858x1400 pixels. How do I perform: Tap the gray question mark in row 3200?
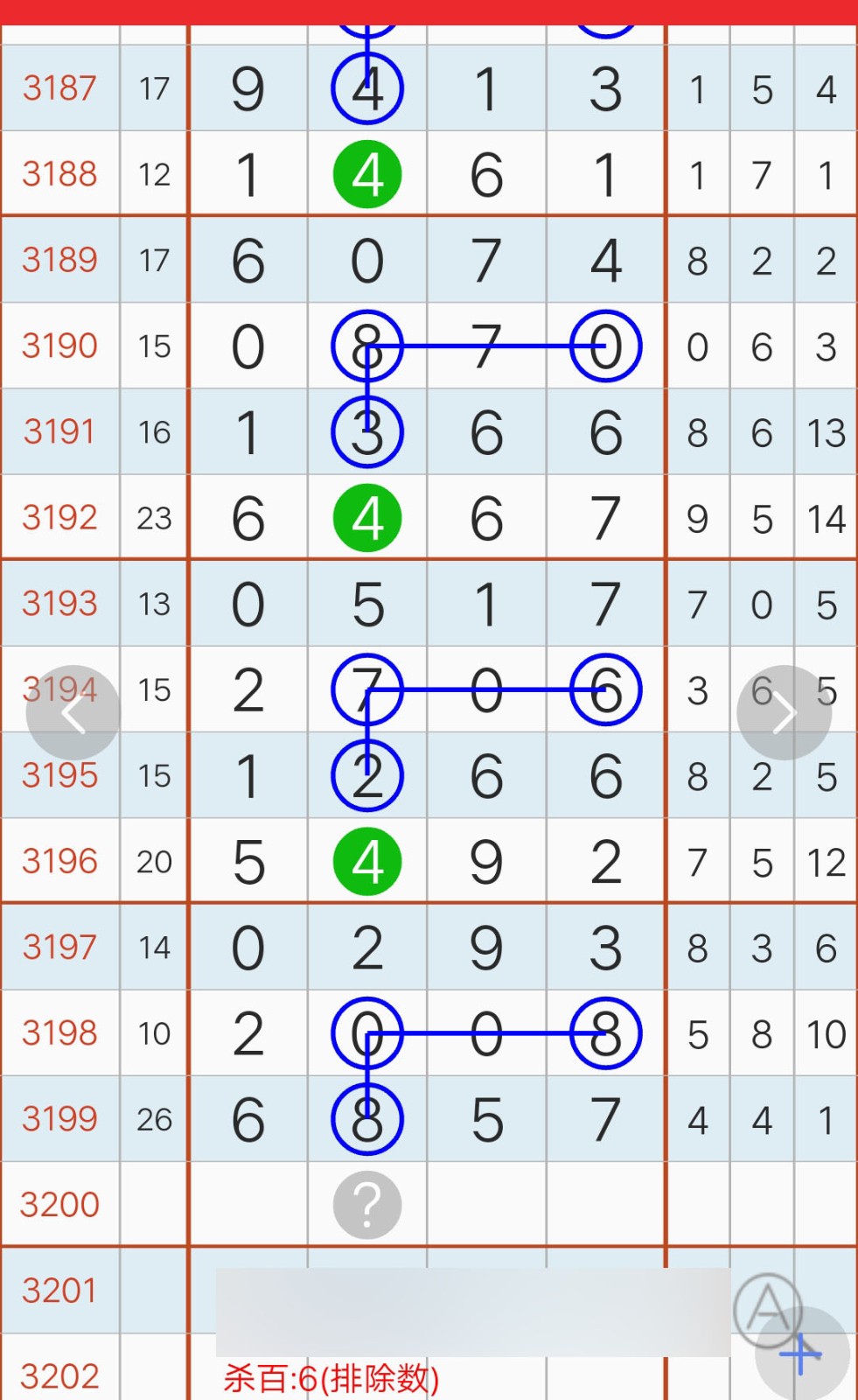point(367,1205)
